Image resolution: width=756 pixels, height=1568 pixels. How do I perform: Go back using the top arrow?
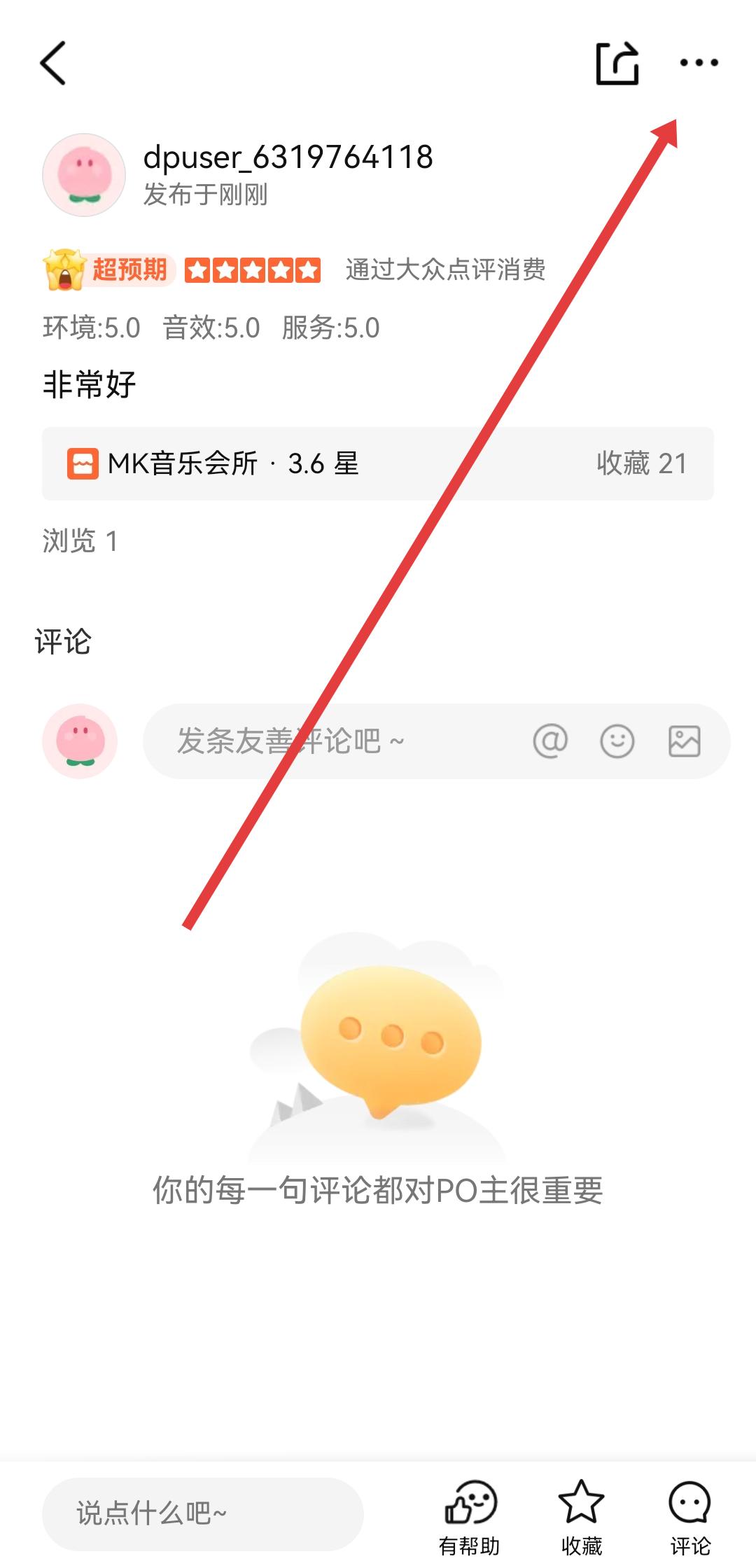point(53,63)
